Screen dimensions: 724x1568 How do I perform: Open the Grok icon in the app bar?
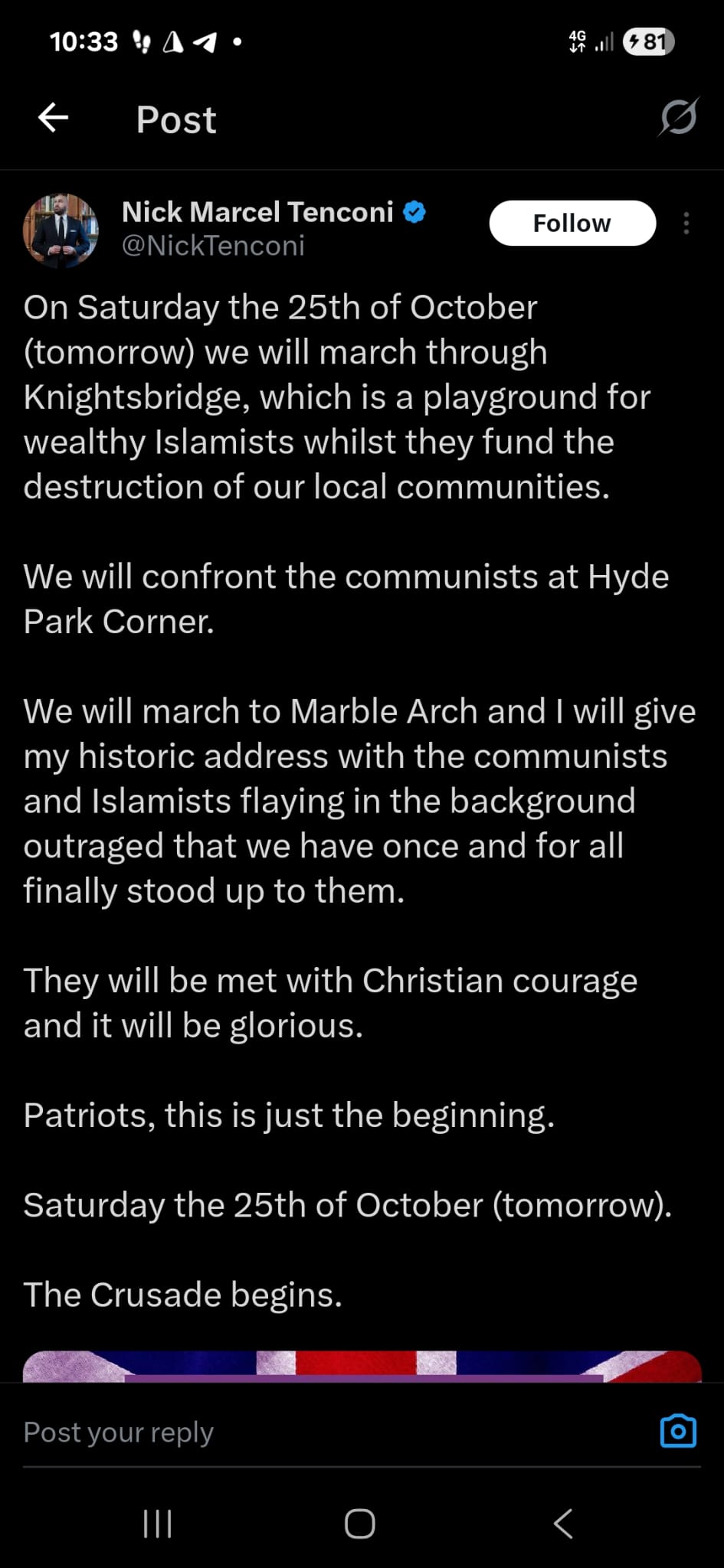(678, 118)
